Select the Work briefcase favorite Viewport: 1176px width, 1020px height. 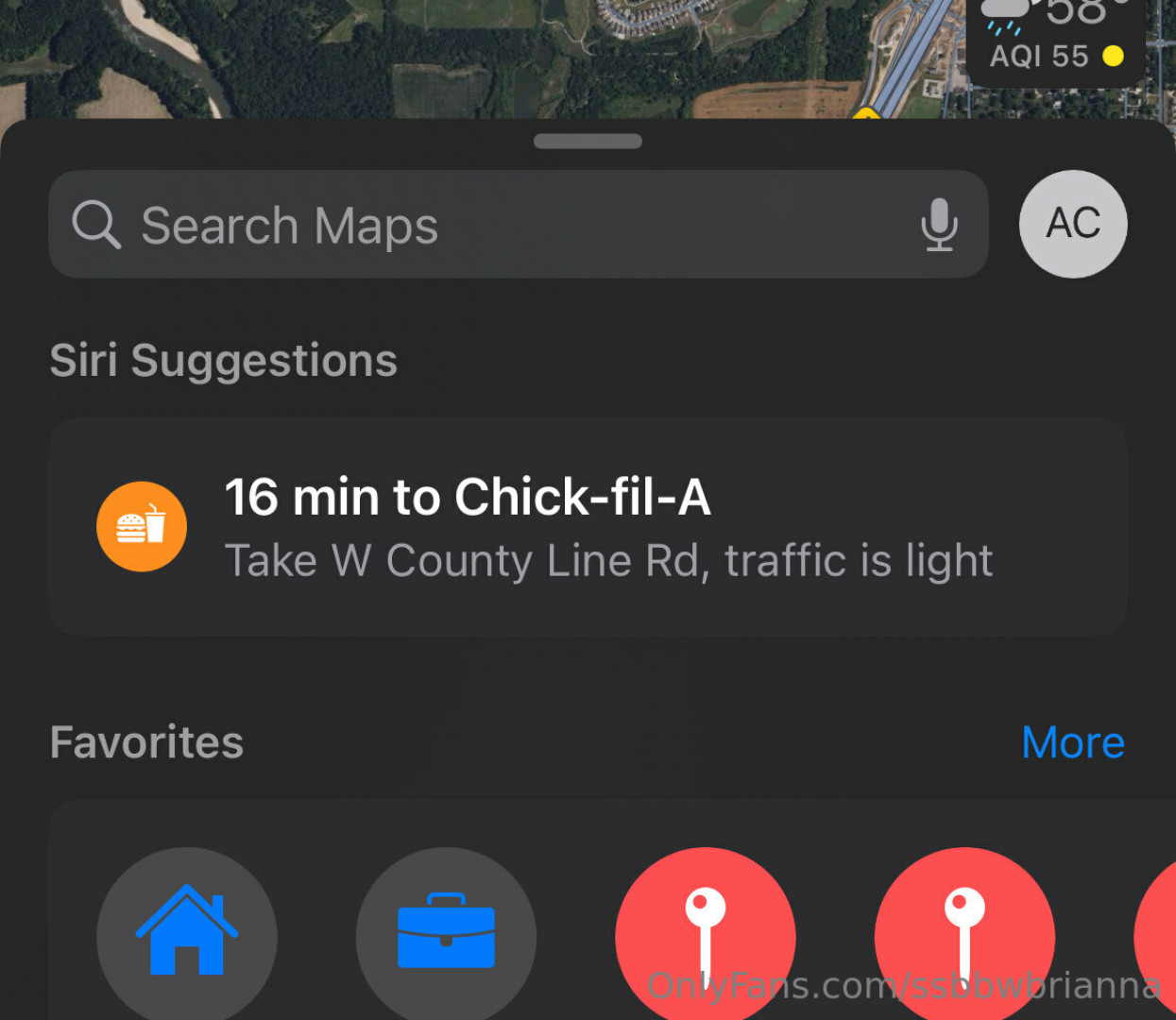click(x=446, y=935)
